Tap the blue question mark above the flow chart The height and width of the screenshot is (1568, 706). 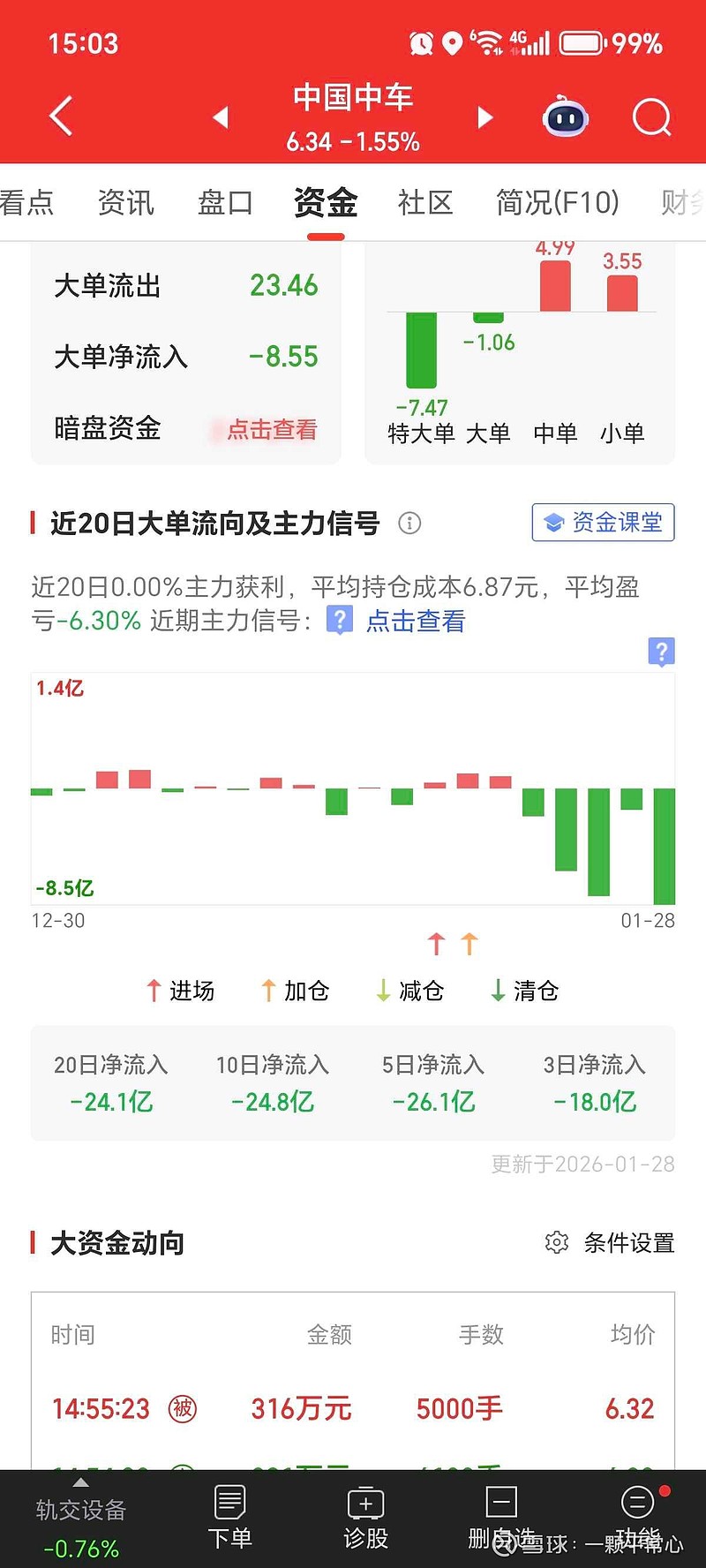click(x=661, y=652)
